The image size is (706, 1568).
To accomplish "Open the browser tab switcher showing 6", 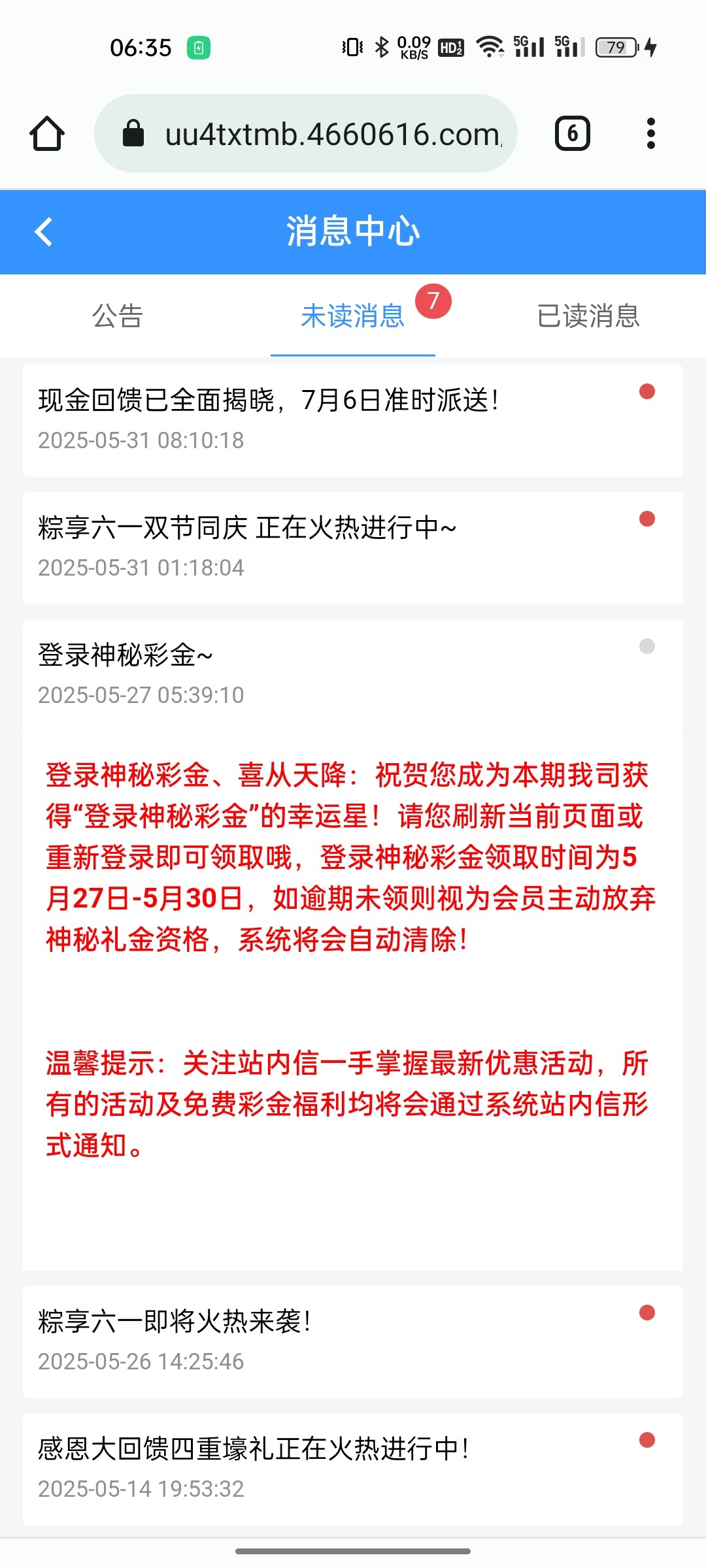I will [572, 134].
